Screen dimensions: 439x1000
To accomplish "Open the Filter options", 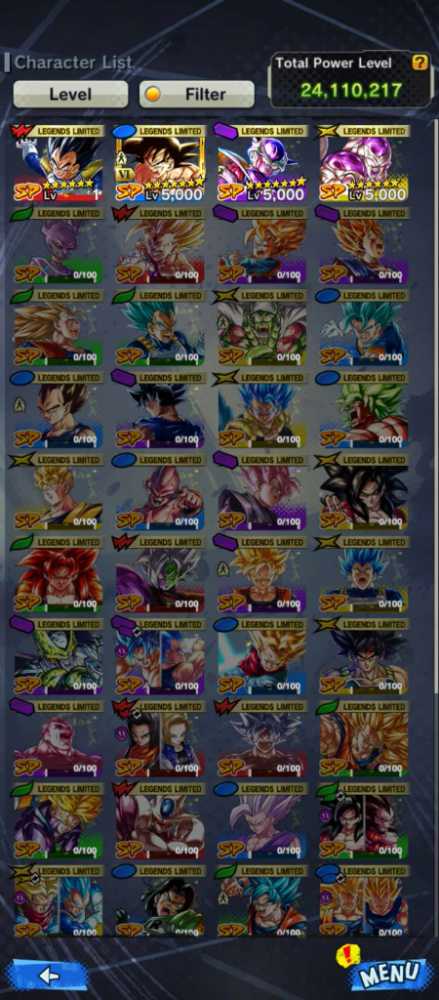I will (x=197, y=94).
